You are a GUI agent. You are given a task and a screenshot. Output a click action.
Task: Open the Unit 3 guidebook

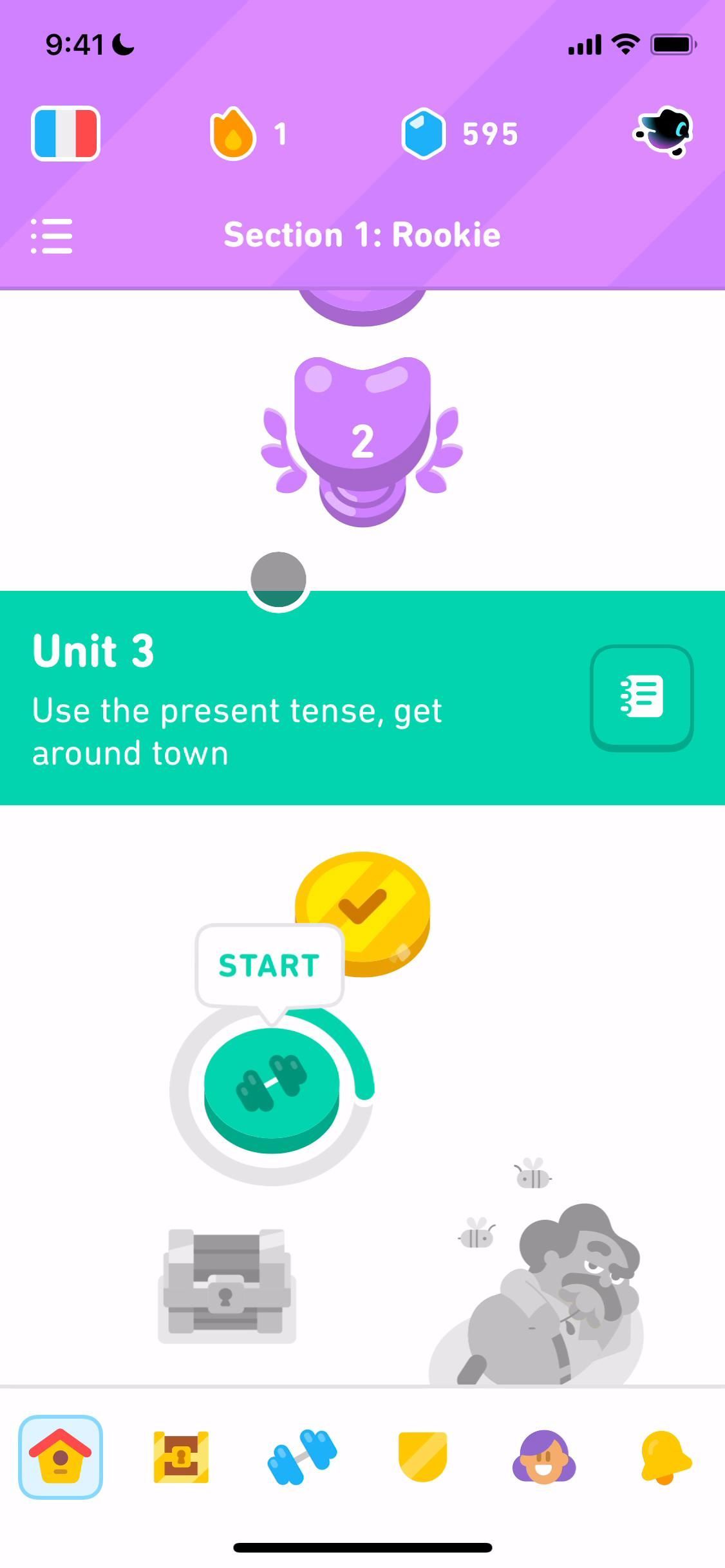tap(641, 698)
